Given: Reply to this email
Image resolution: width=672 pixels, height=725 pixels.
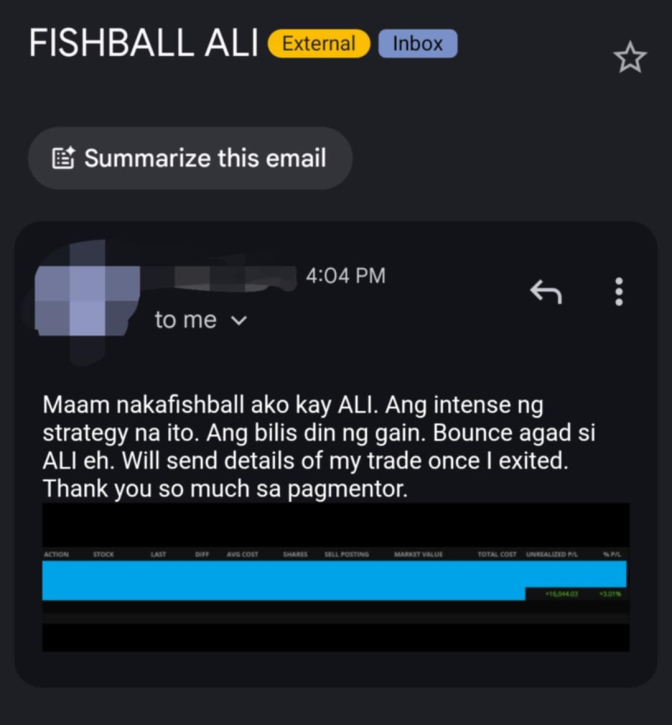Looking at the screenshot, I should click(545, 292).
